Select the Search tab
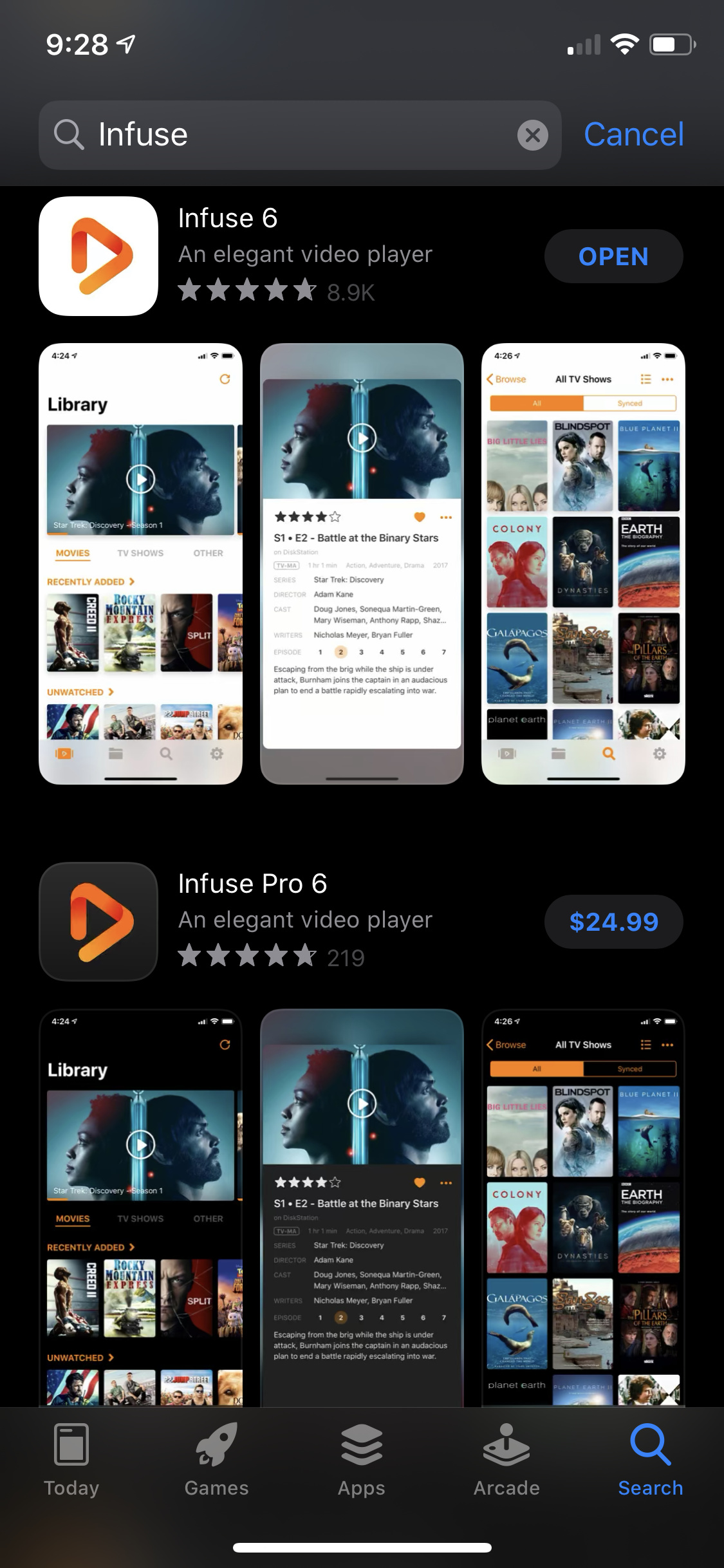 651,1460
